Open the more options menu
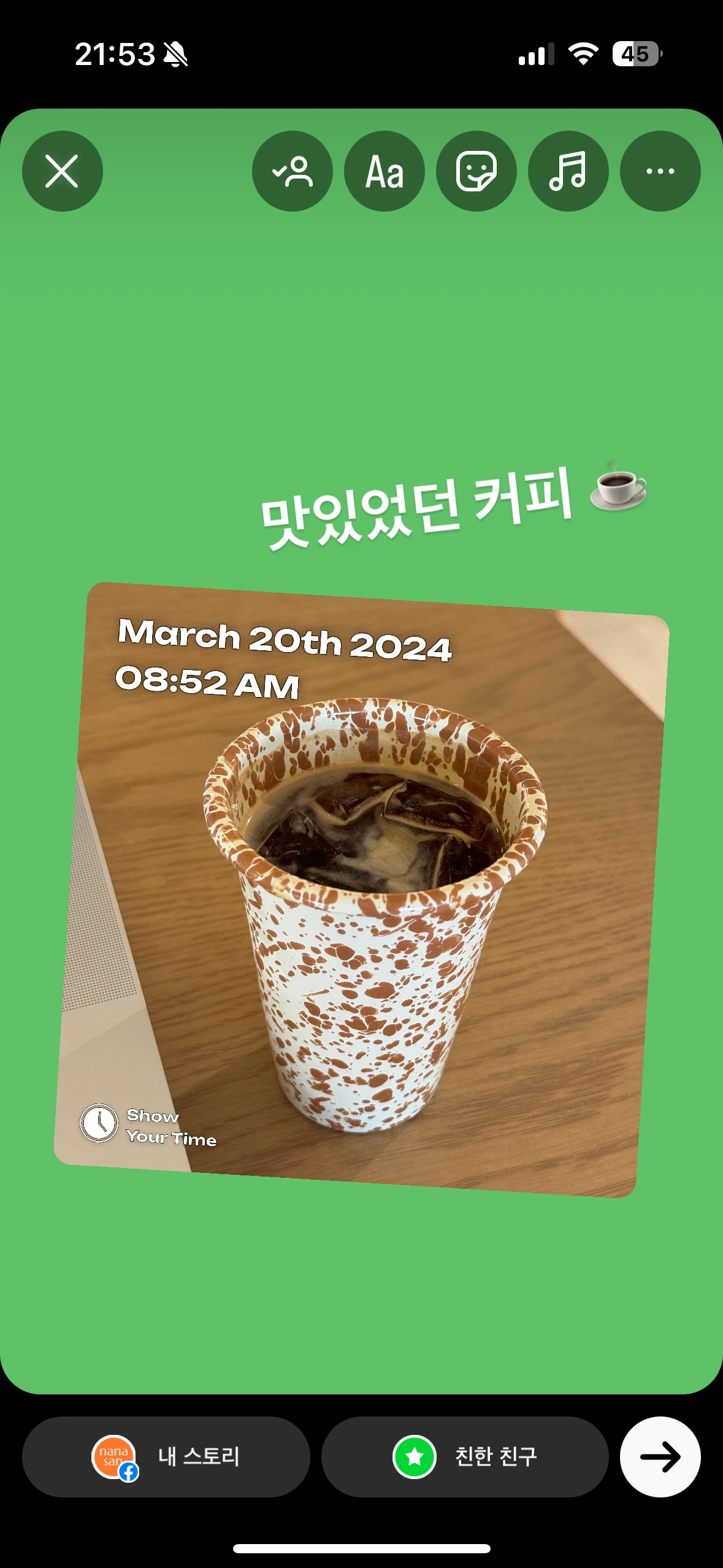 660,171
